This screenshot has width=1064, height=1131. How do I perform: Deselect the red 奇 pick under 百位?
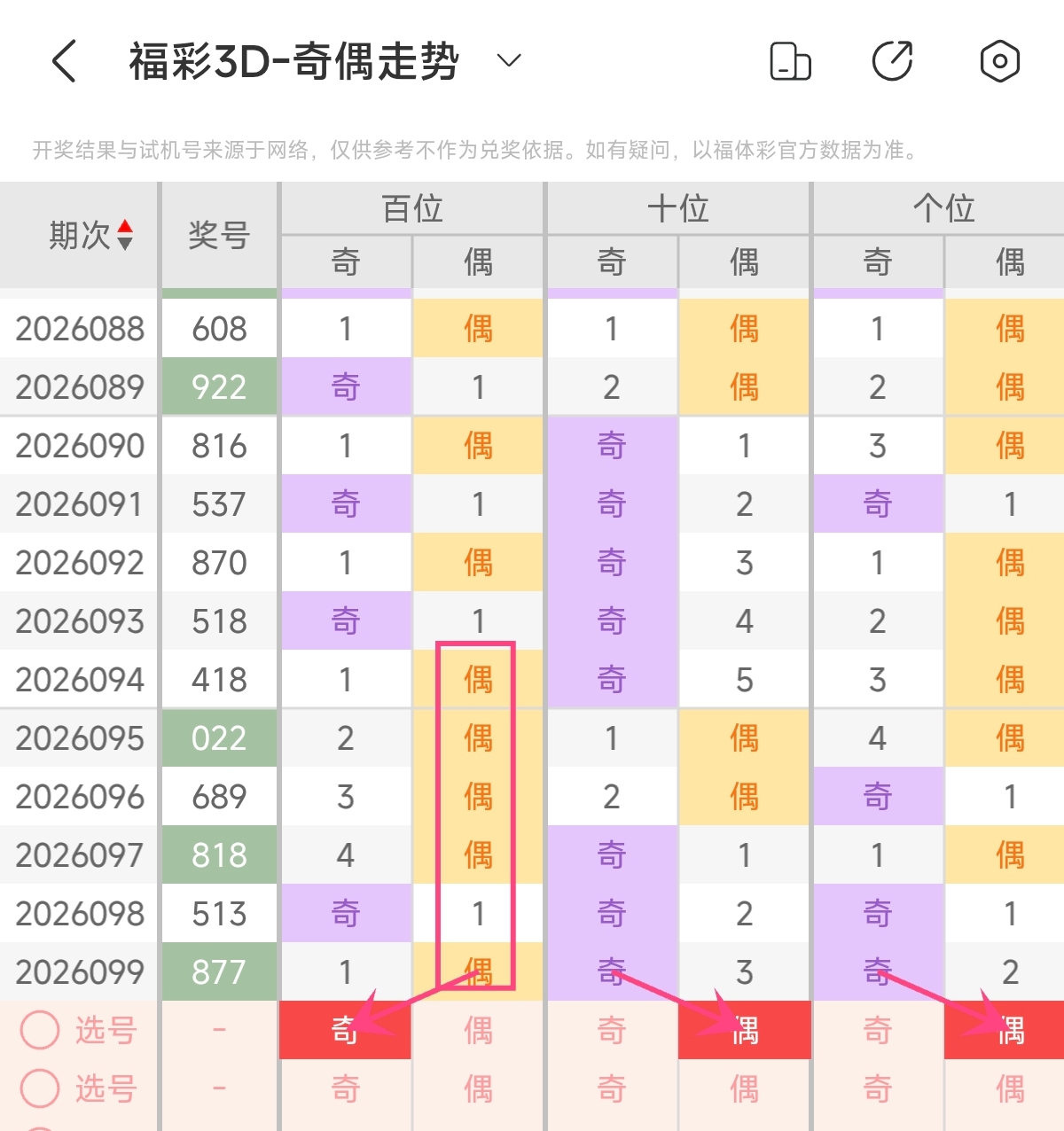(346, 1030)
